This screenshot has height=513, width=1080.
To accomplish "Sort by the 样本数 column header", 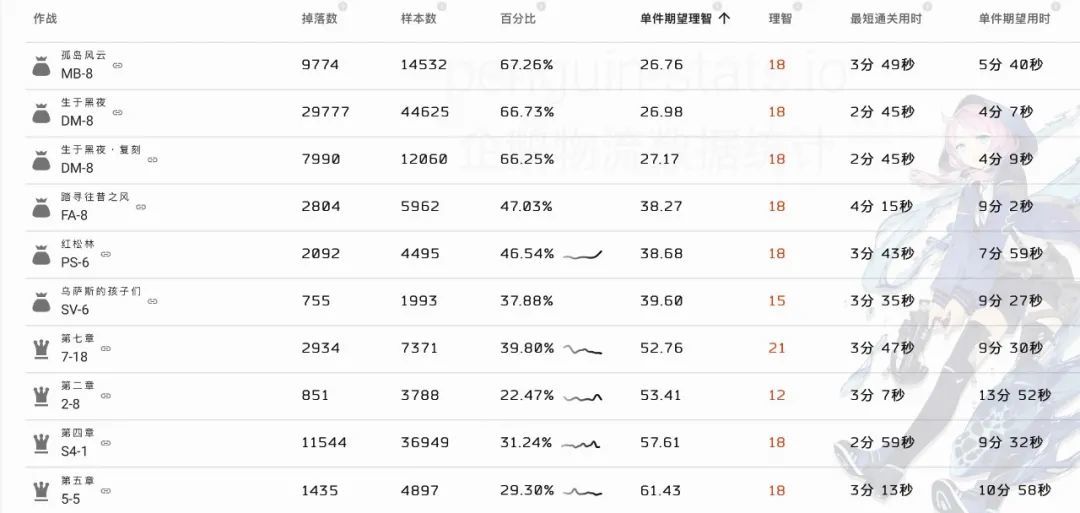I will click(418, 19).
